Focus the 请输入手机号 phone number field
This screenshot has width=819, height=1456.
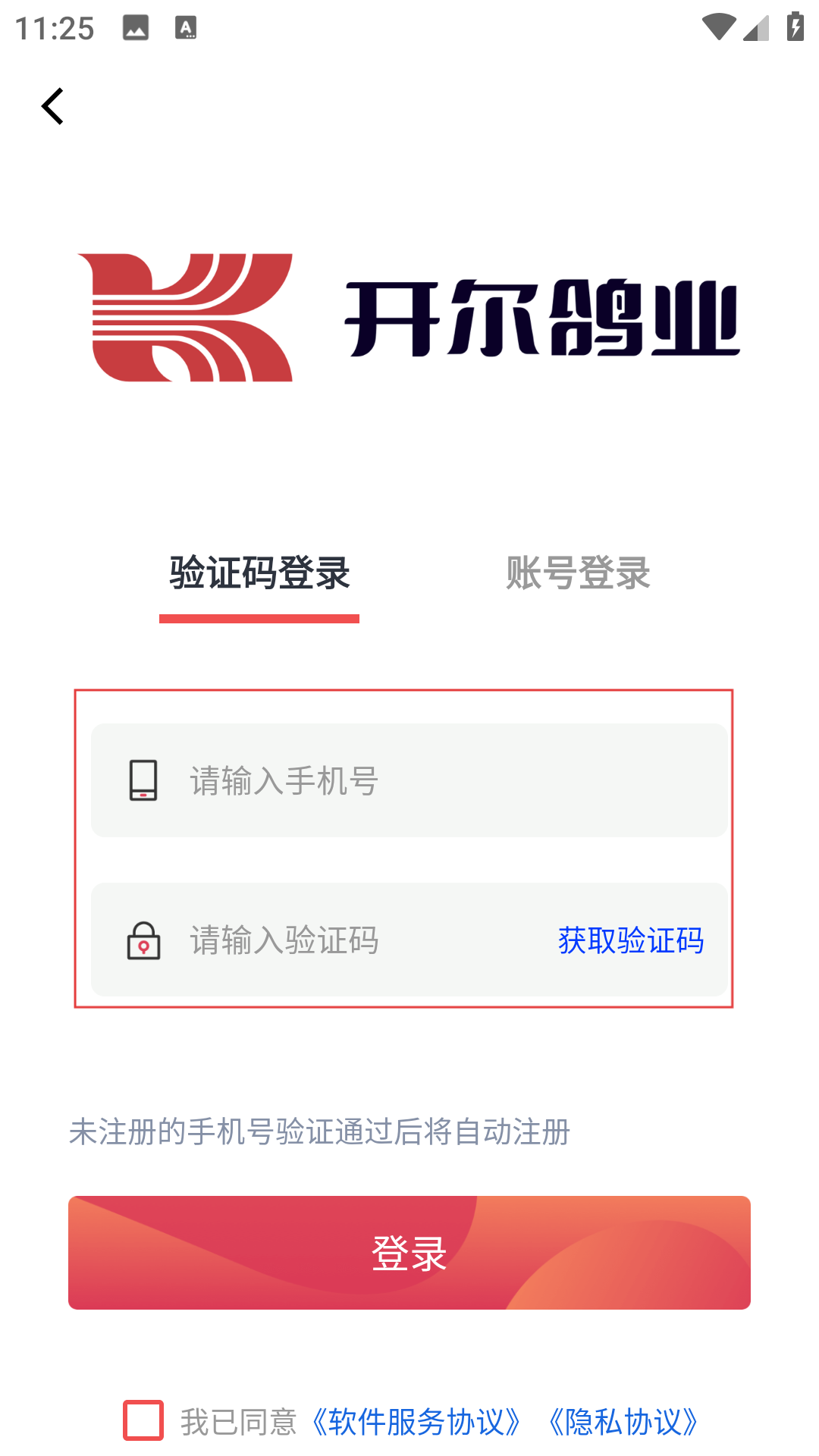pos(409,780)
